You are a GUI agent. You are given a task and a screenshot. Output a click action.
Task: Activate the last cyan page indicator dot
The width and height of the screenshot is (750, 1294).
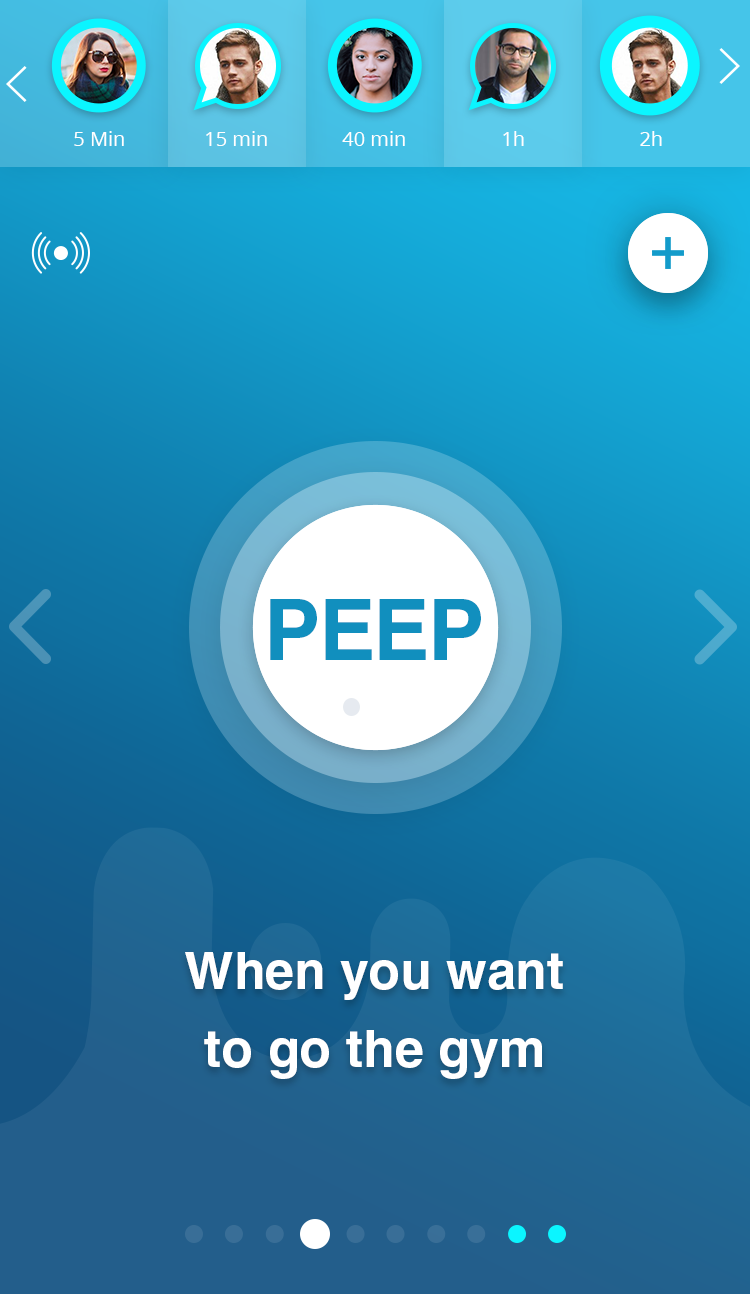point(557,1234)
